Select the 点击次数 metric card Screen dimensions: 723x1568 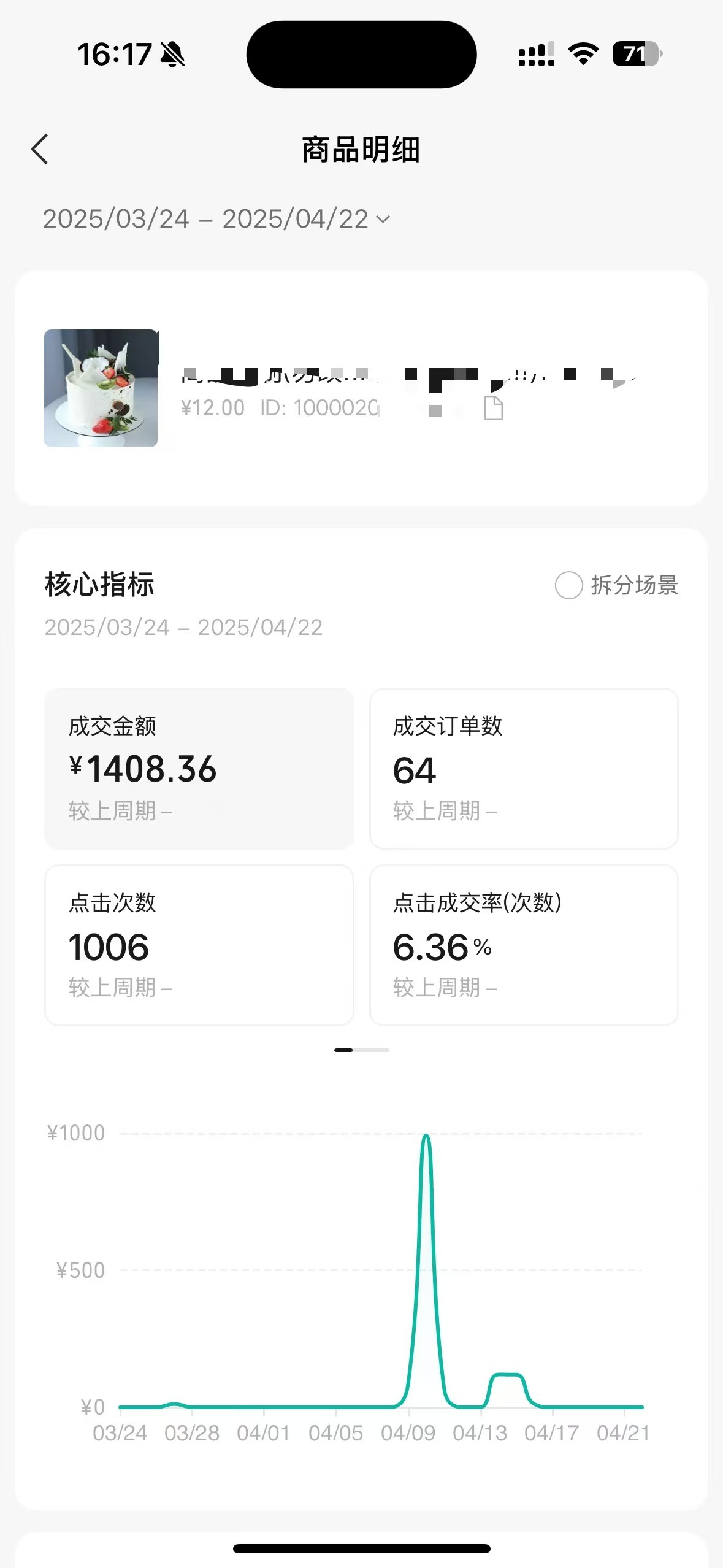point(199,945)
